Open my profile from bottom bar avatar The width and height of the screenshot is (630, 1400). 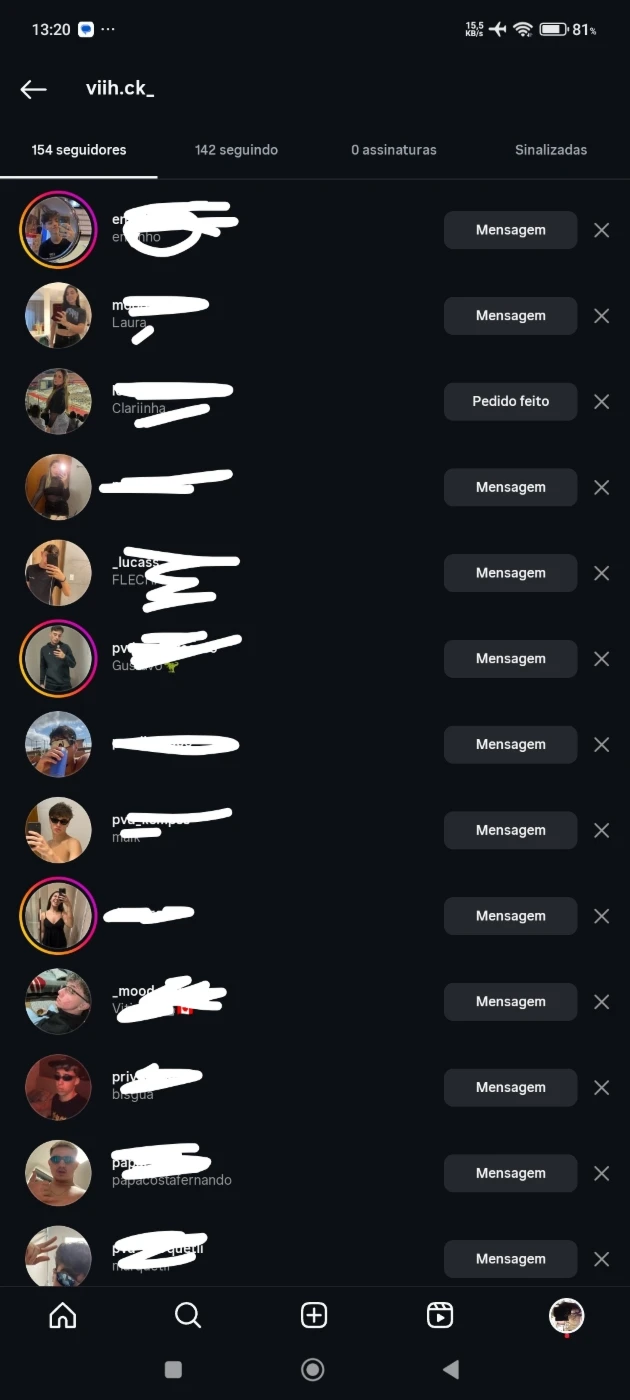[567, 1316]
